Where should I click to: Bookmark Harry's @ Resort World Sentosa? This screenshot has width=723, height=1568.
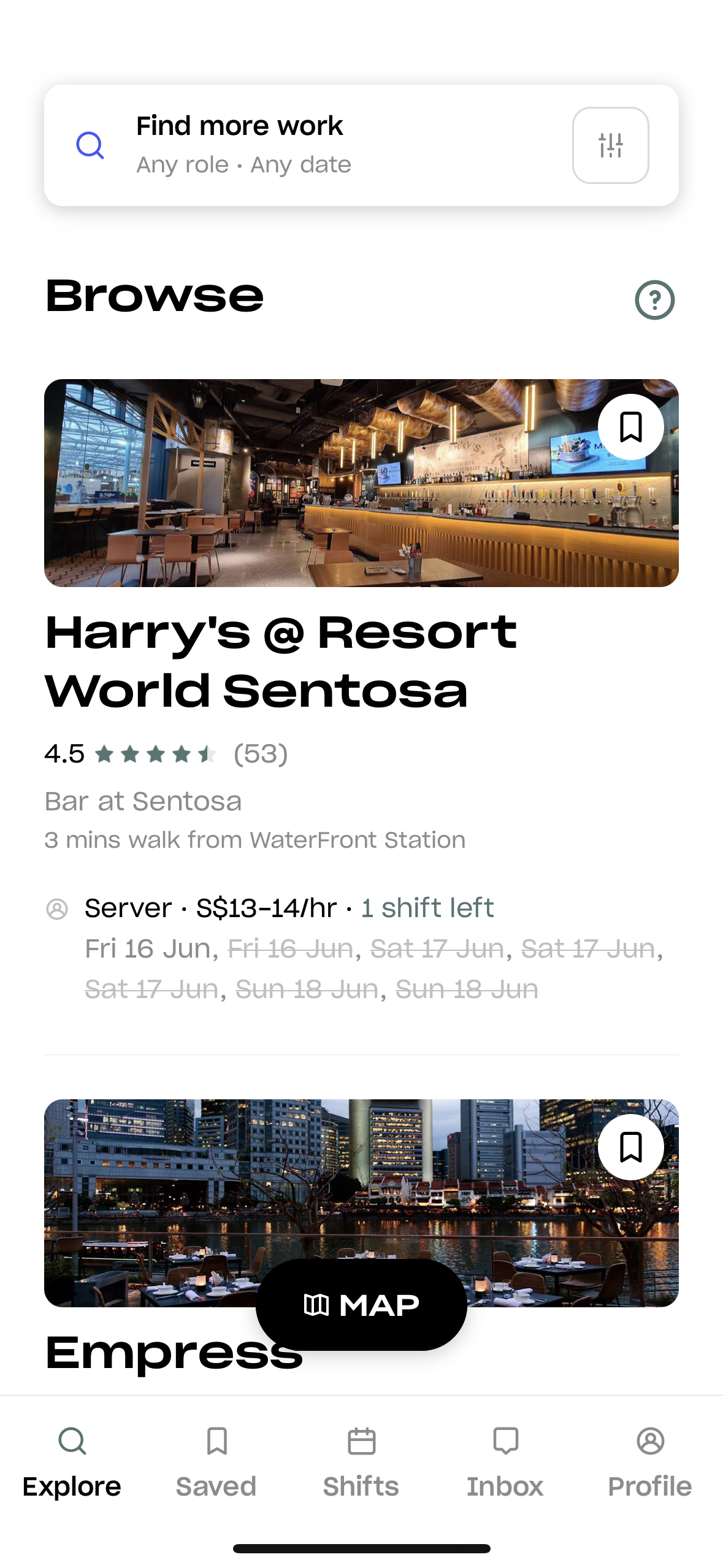point(630,427)
